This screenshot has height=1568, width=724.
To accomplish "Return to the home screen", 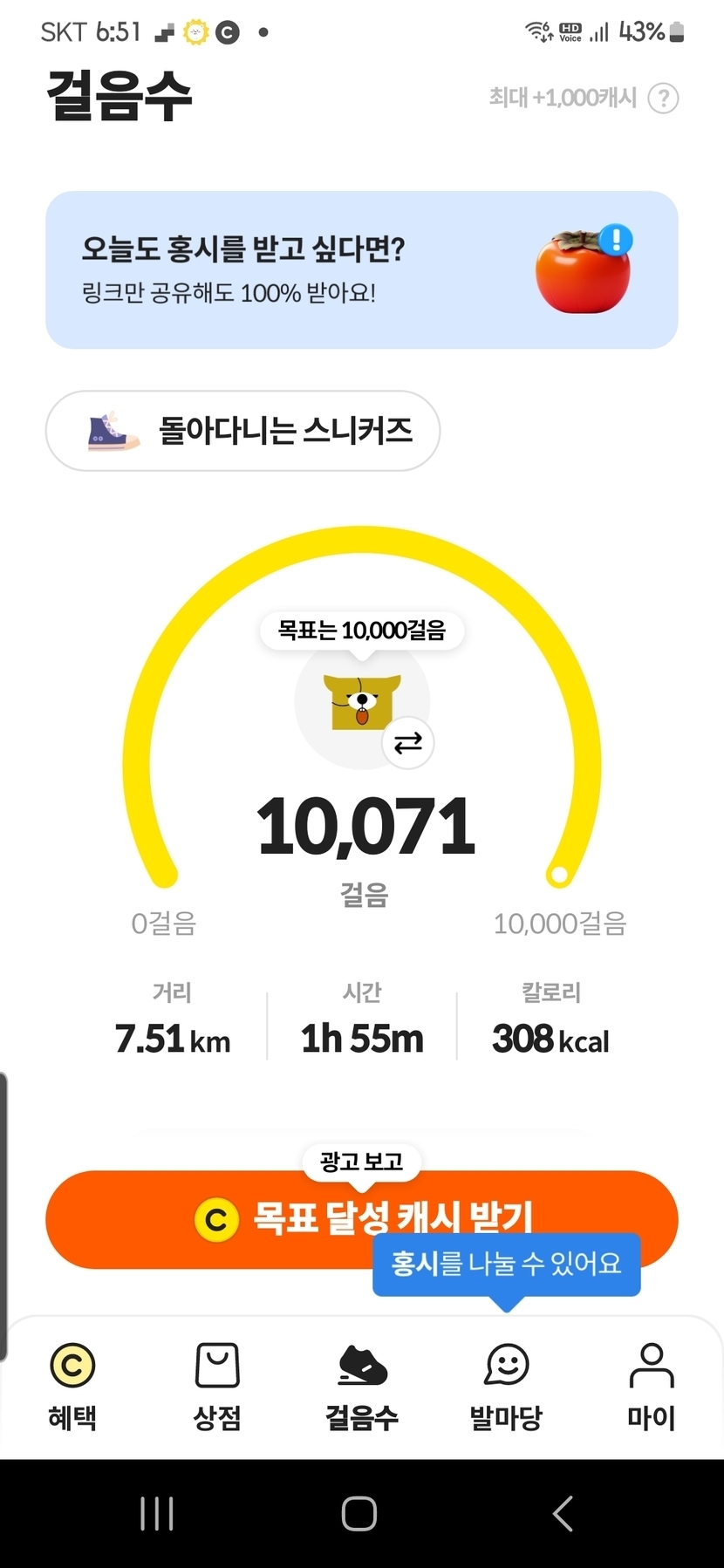I will [359, 1514].
